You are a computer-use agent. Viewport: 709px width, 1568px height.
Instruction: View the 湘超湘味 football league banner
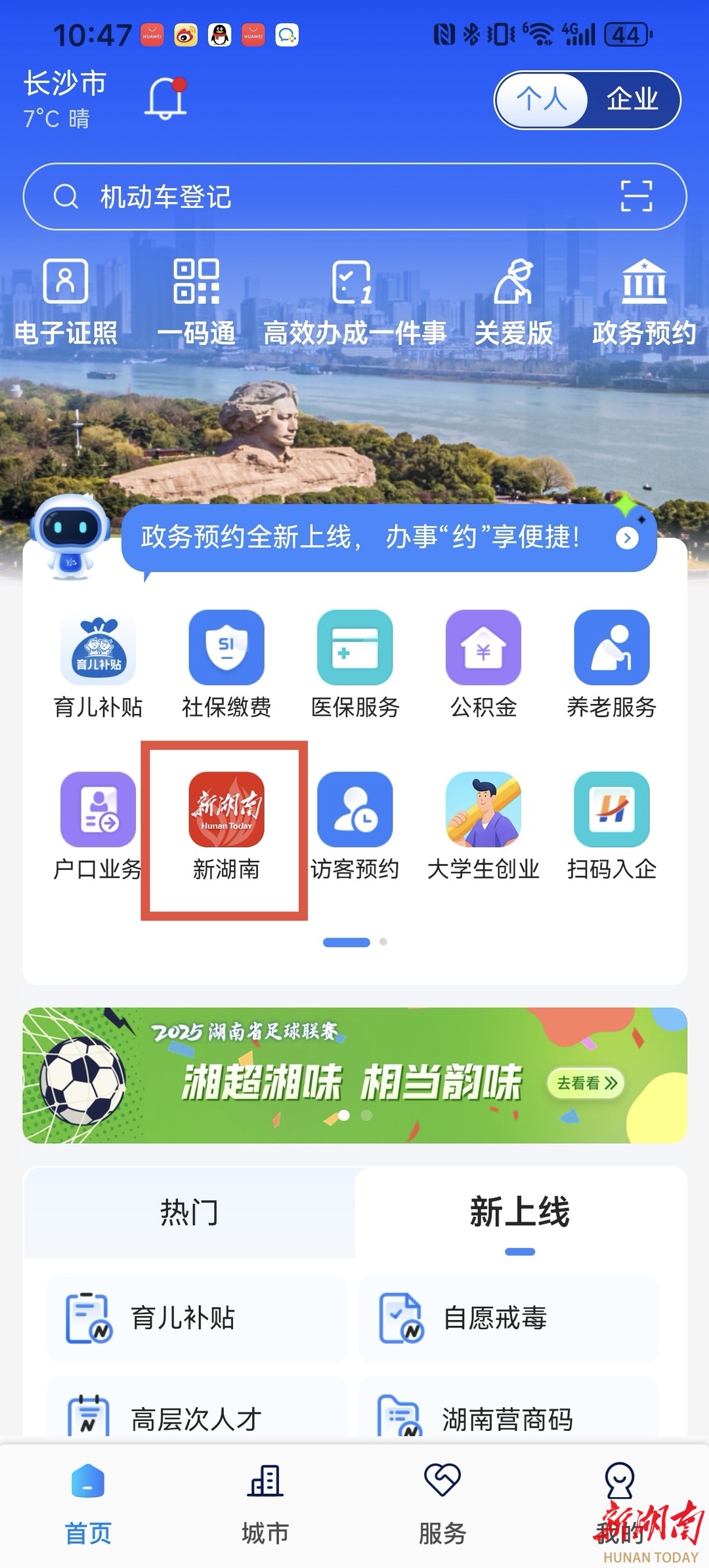pos(354,1076)
